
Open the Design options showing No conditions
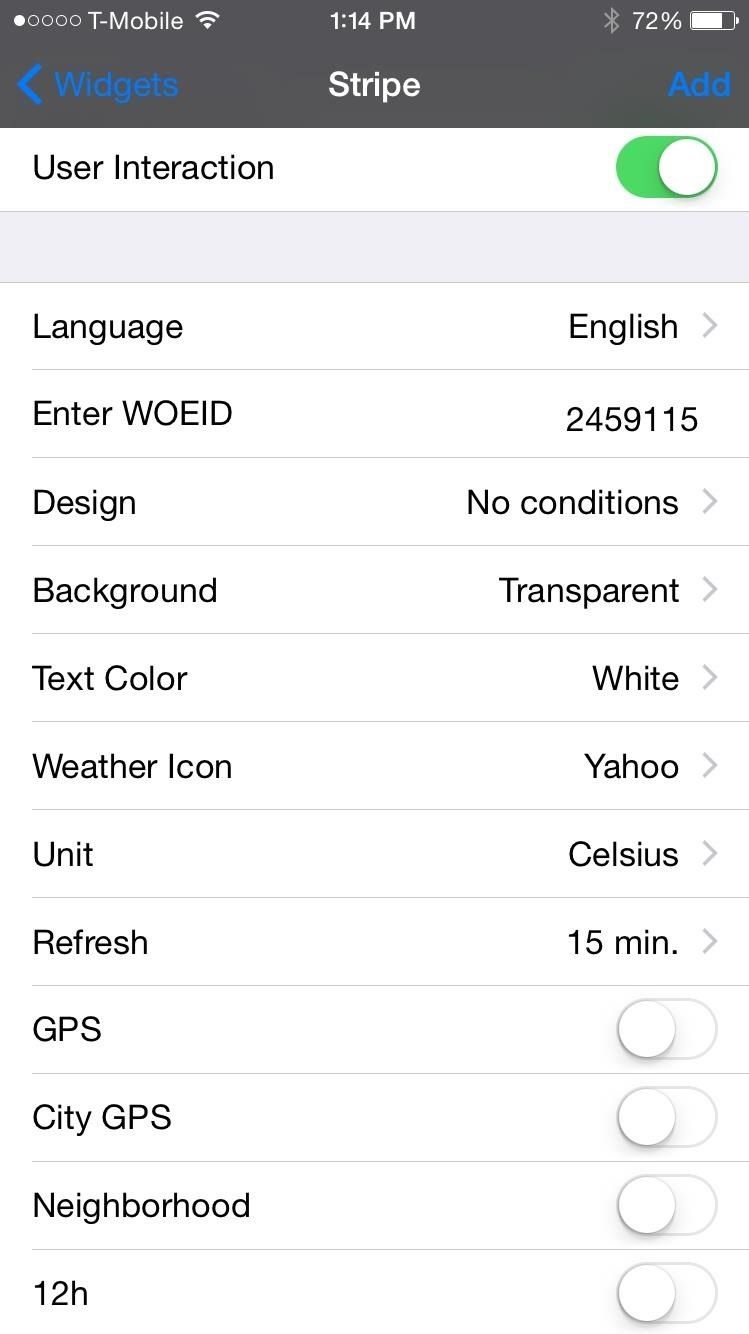374,502
